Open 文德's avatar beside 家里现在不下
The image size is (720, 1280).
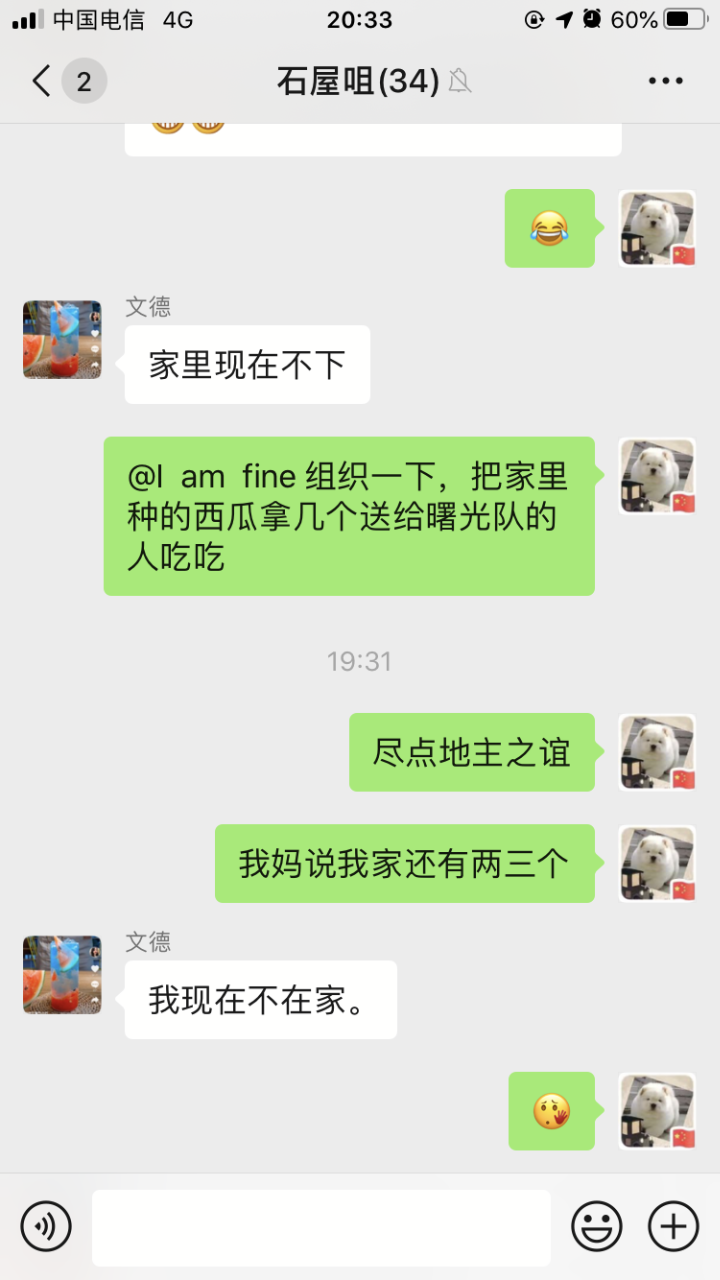point(62,339)
